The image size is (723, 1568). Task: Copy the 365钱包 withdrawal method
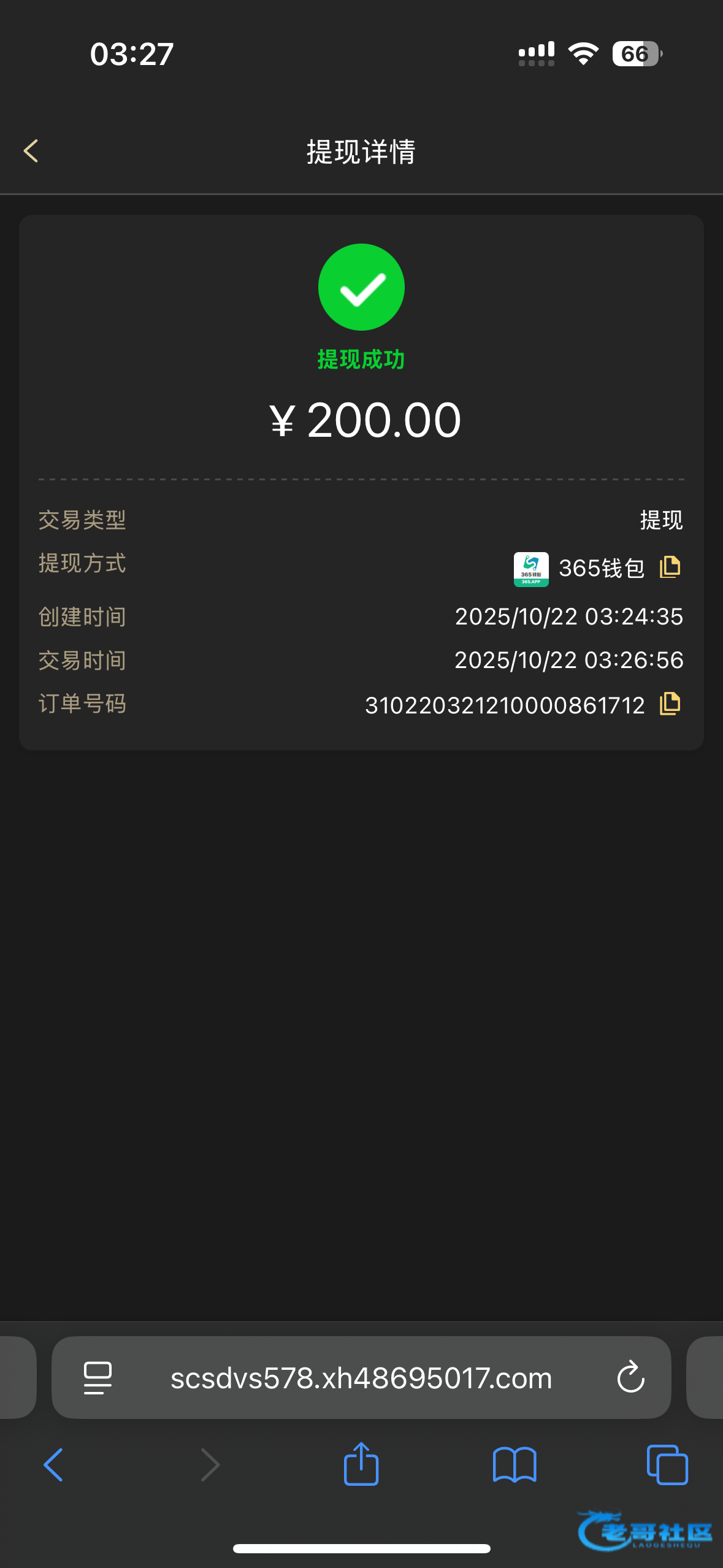(x=670, y=567)
